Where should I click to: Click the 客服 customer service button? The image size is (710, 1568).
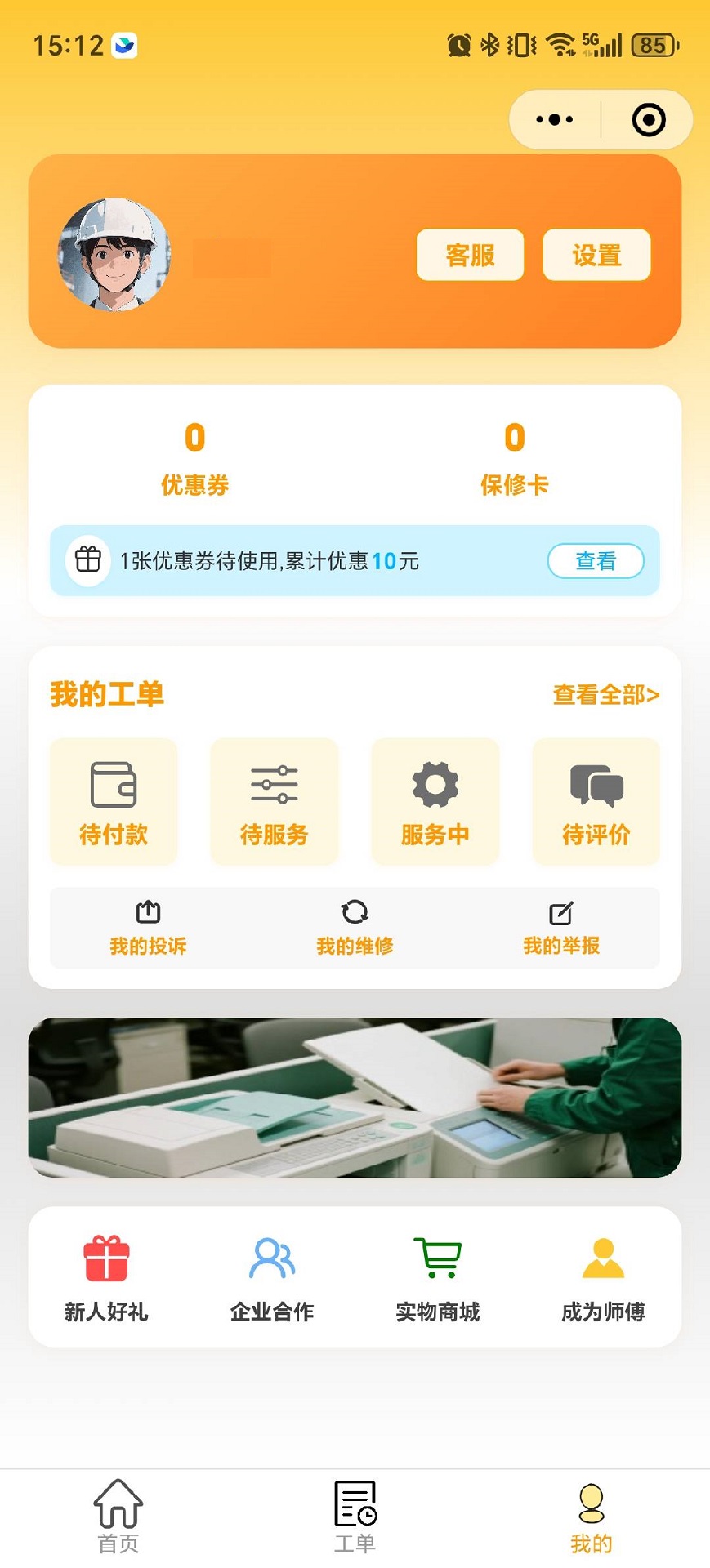tap(471, 255)
